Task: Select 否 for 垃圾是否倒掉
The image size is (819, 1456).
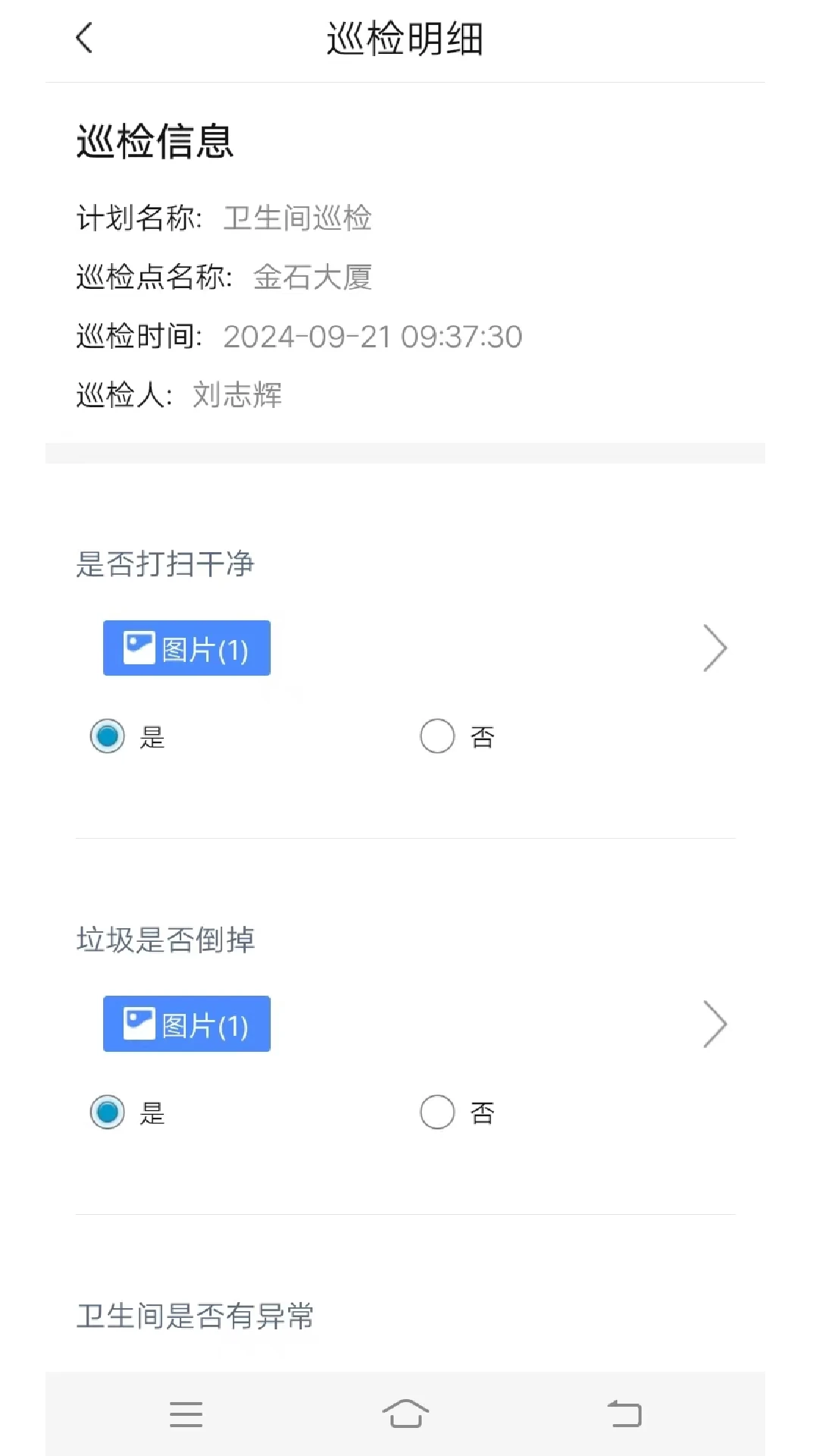Action: 437,1112
